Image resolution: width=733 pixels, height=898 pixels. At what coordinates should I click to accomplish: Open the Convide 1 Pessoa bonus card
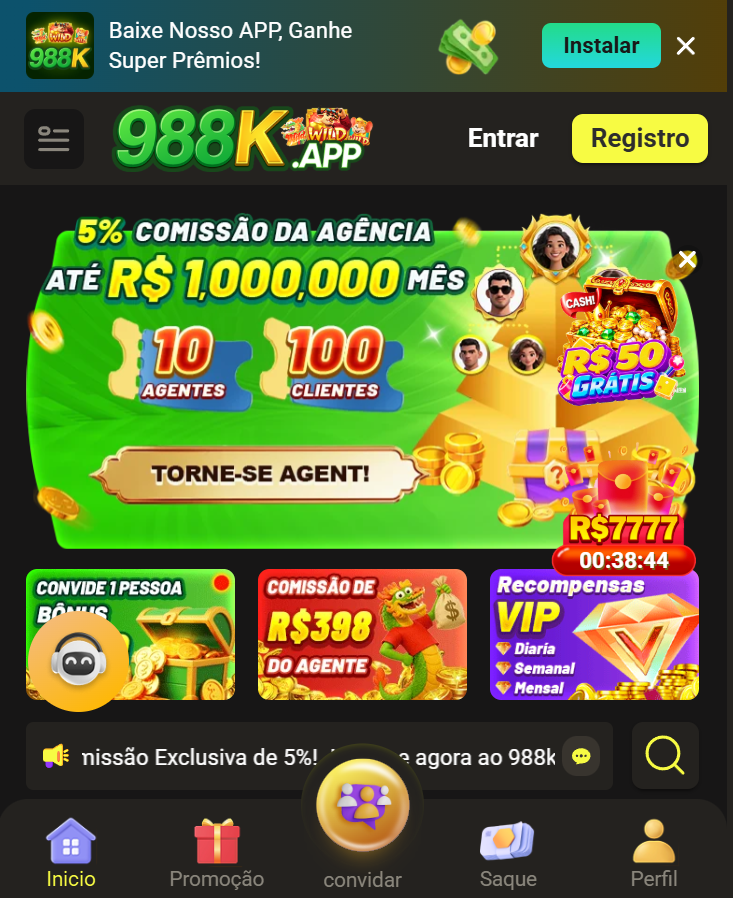coord(131,634)
